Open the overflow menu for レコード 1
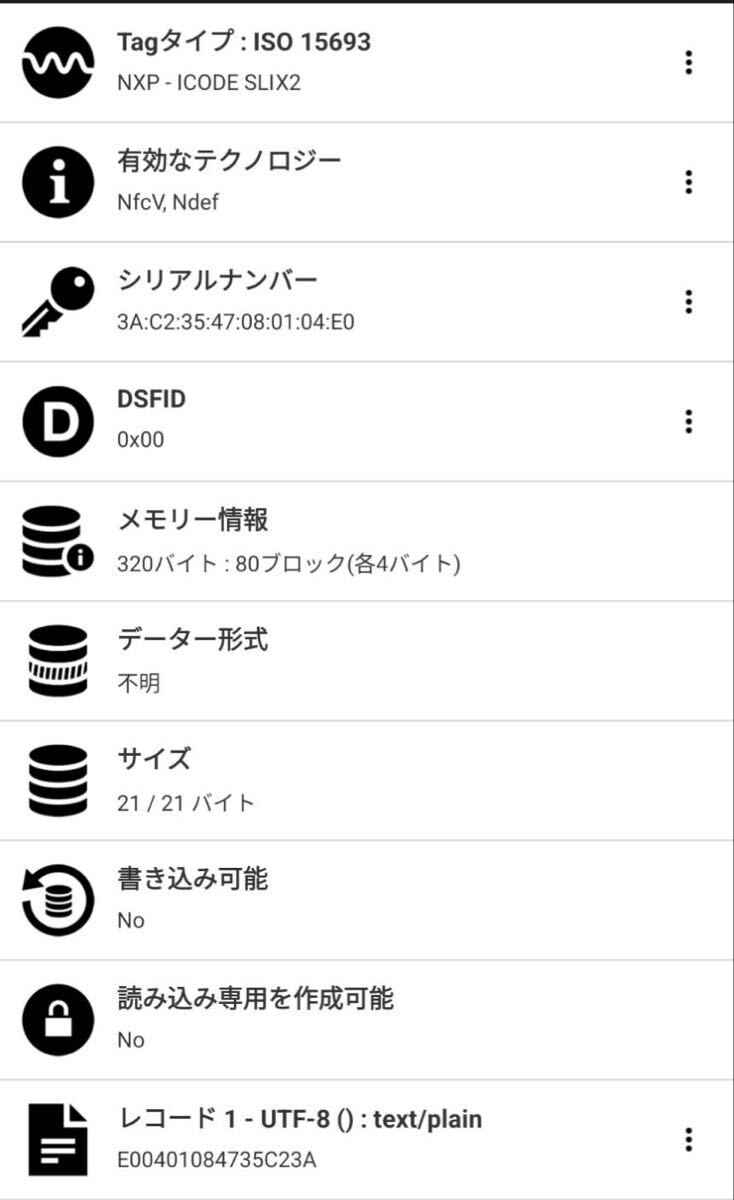 point(688,1139)
